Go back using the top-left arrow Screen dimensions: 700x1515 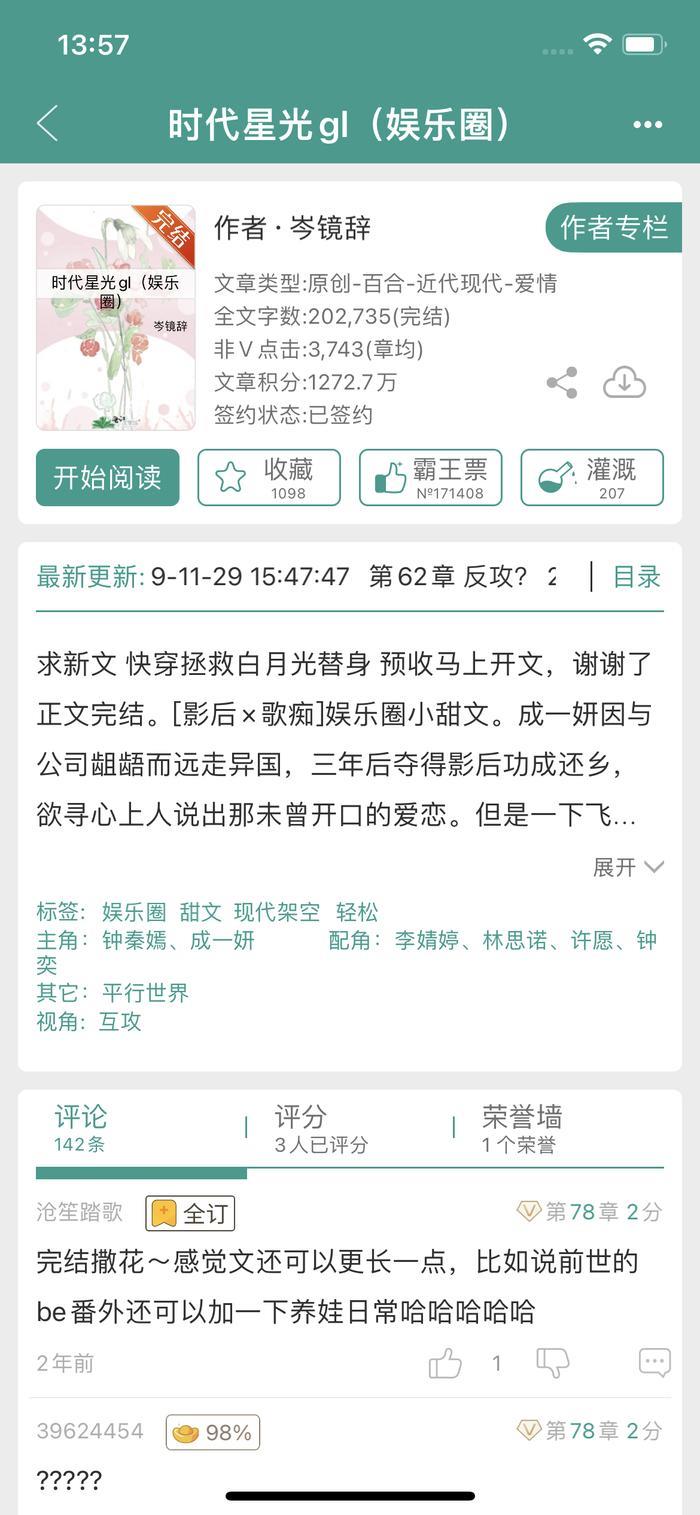click(47, 124)
